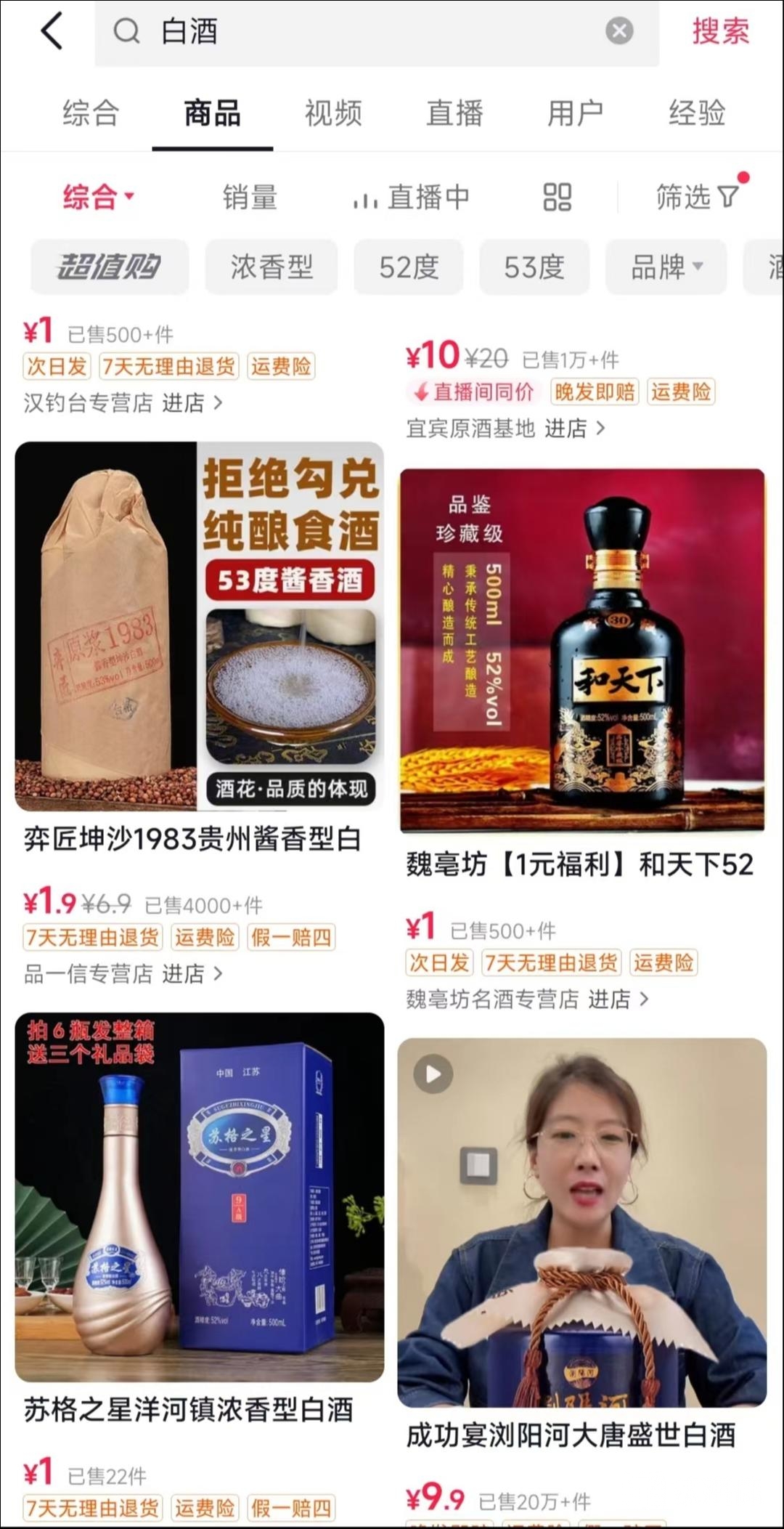Screen dimensions: 784x1529
Task: Switch to grid view layout
Action: click(555, 197)
